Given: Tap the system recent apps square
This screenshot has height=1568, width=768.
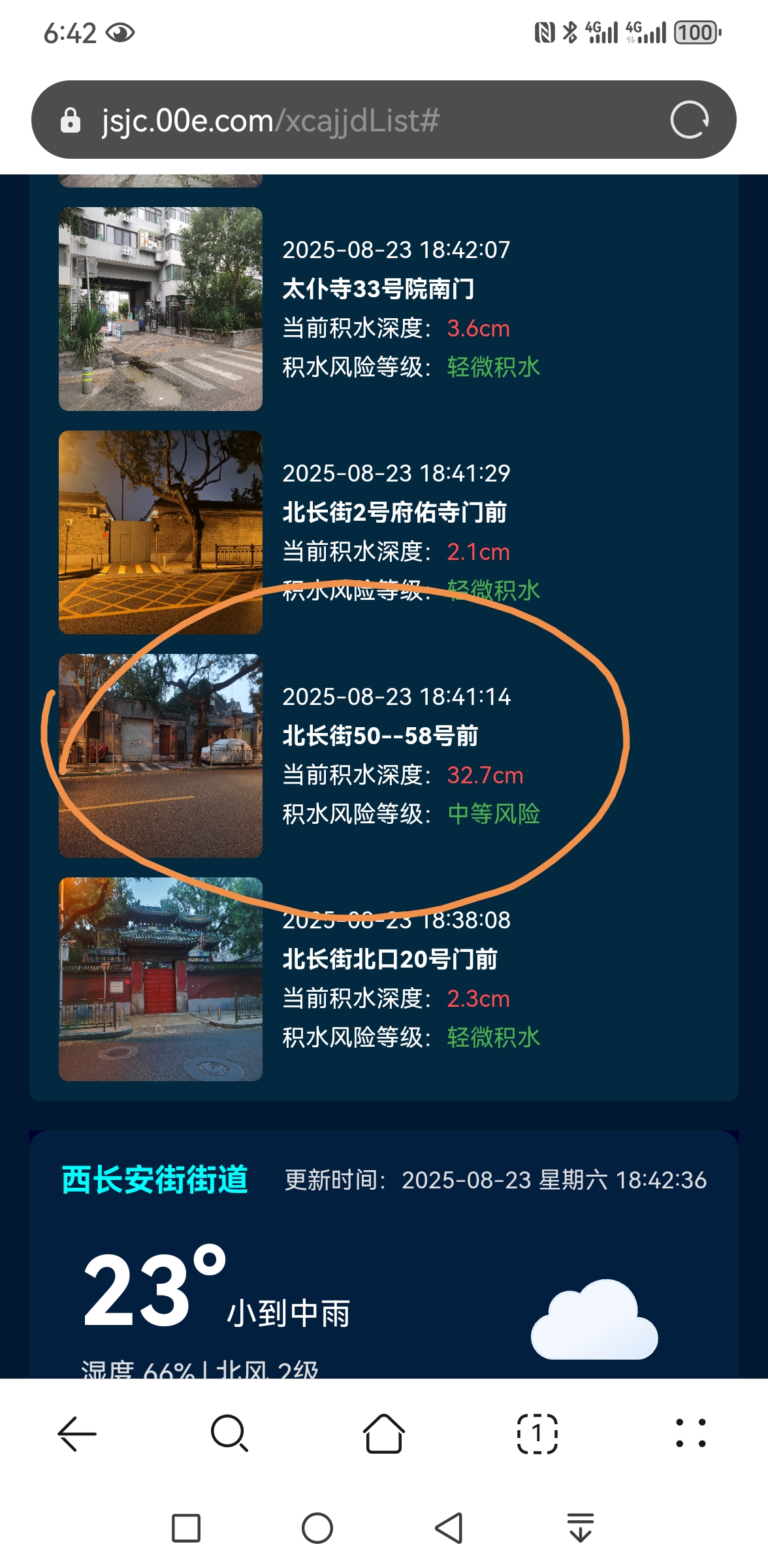Looking at the screenshot, I should pos(186,1528).
